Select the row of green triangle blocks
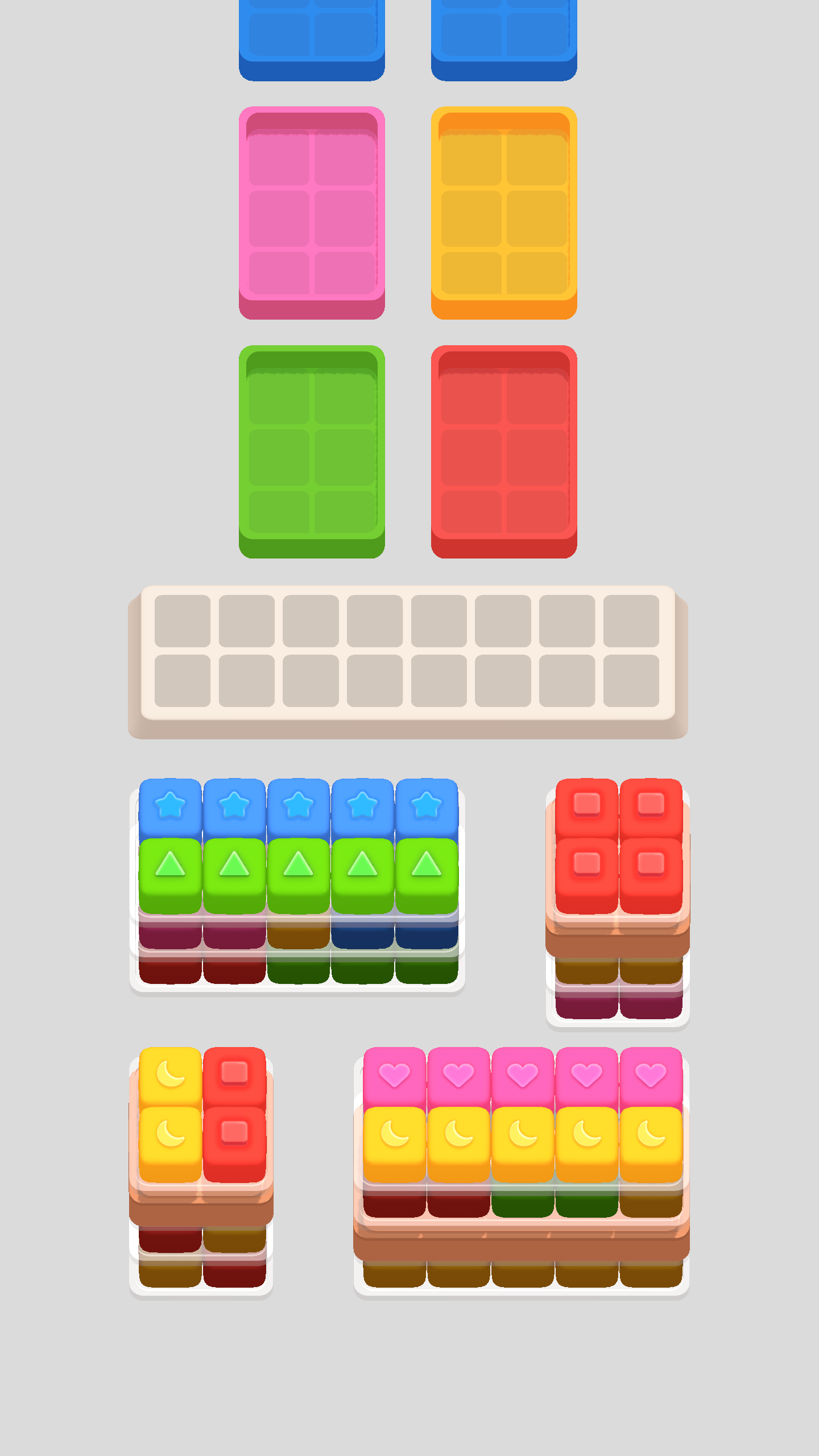The width and height of the screenshot is (819, 1456). tap(298, 870)
